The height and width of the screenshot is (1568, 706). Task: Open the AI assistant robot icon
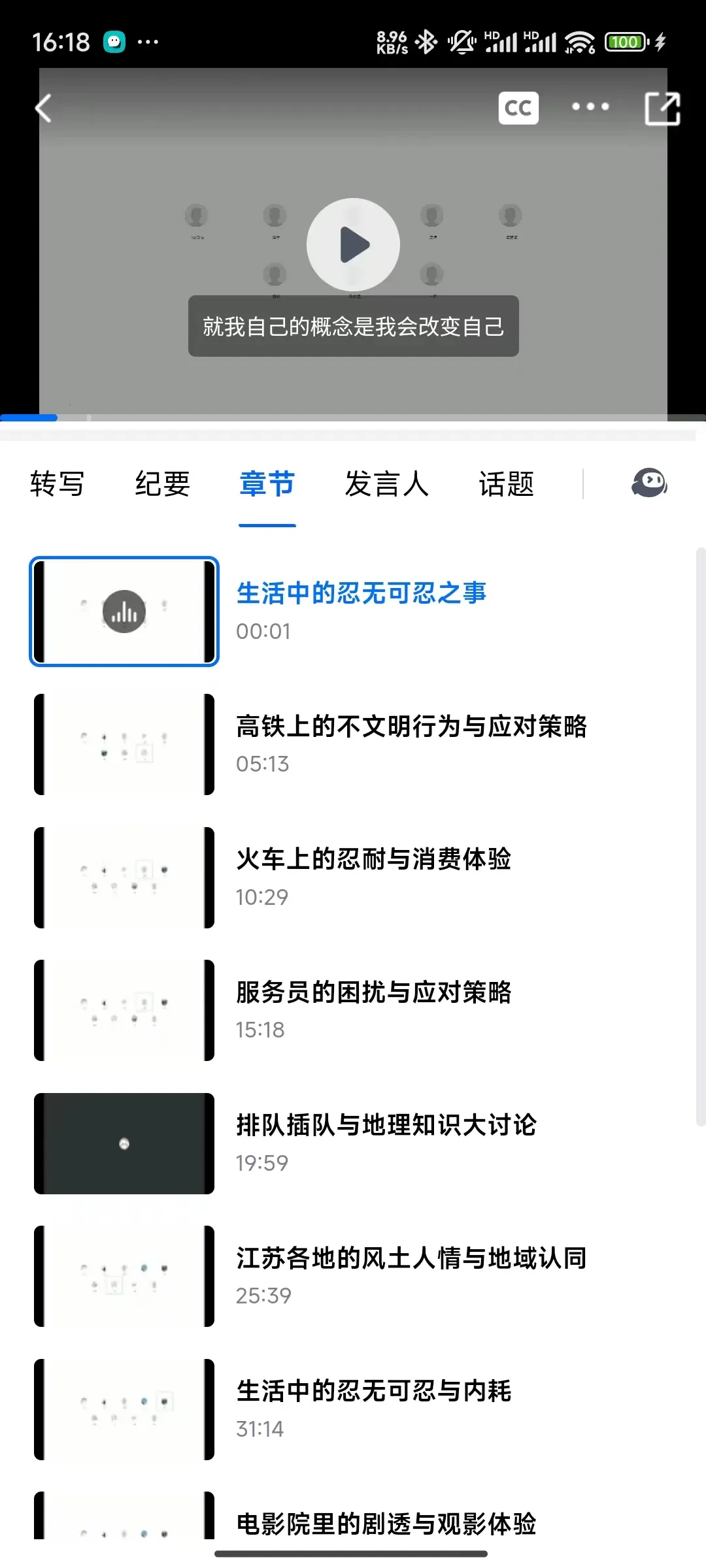(x=648, y=483)
